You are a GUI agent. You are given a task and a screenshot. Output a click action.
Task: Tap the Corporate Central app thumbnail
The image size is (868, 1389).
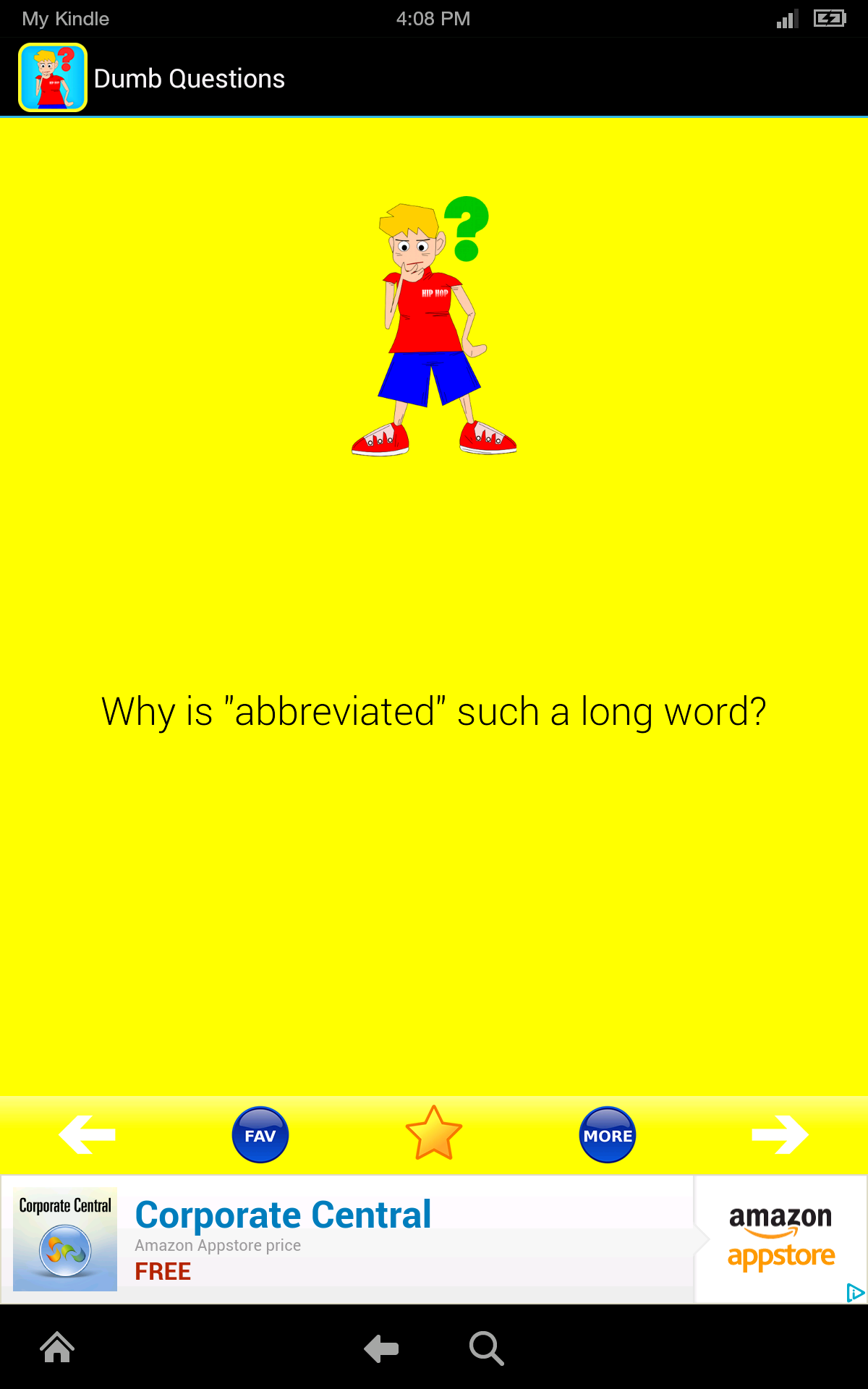64,1239
